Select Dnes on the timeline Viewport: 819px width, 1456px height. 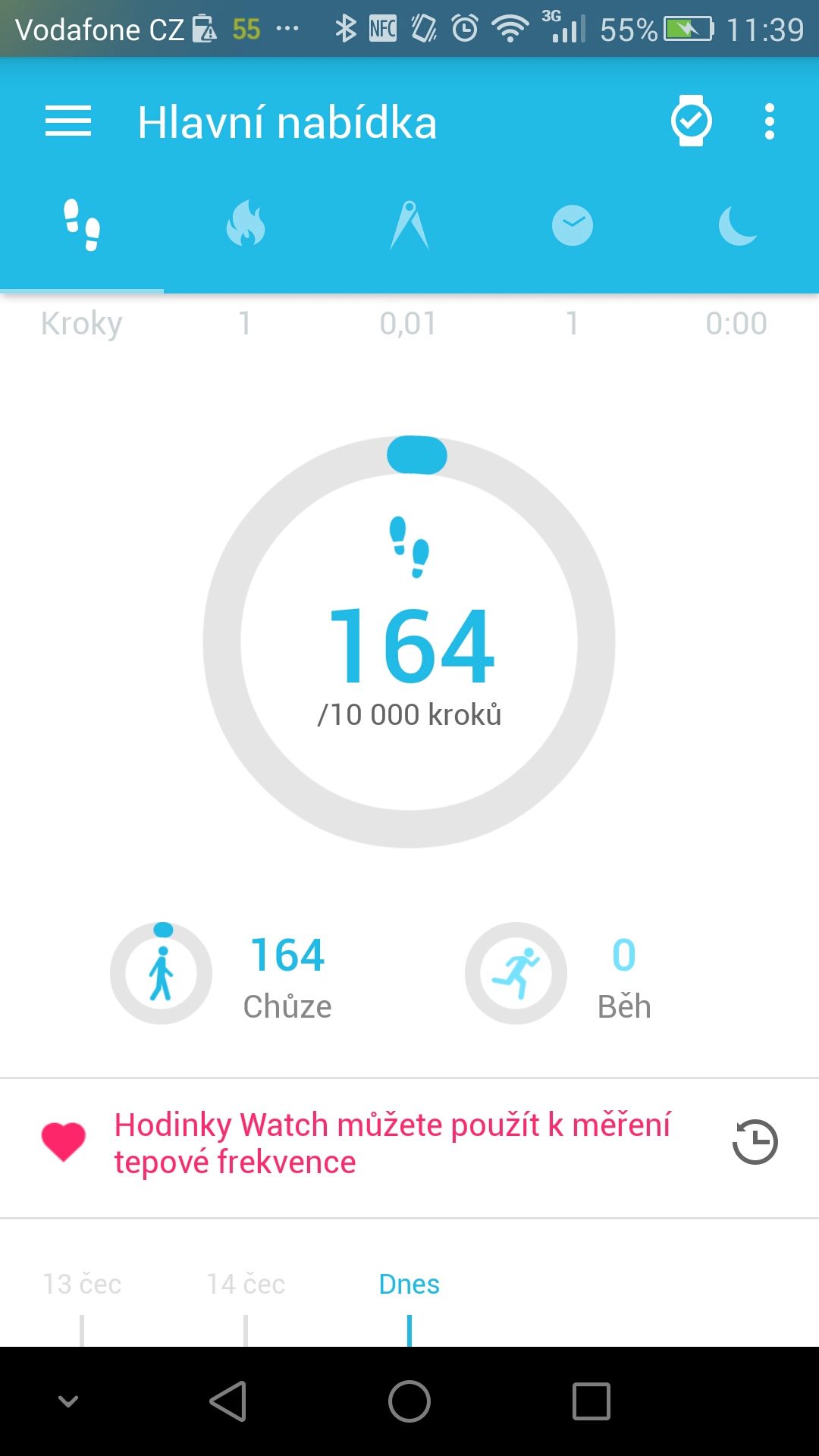[409, 1284]
